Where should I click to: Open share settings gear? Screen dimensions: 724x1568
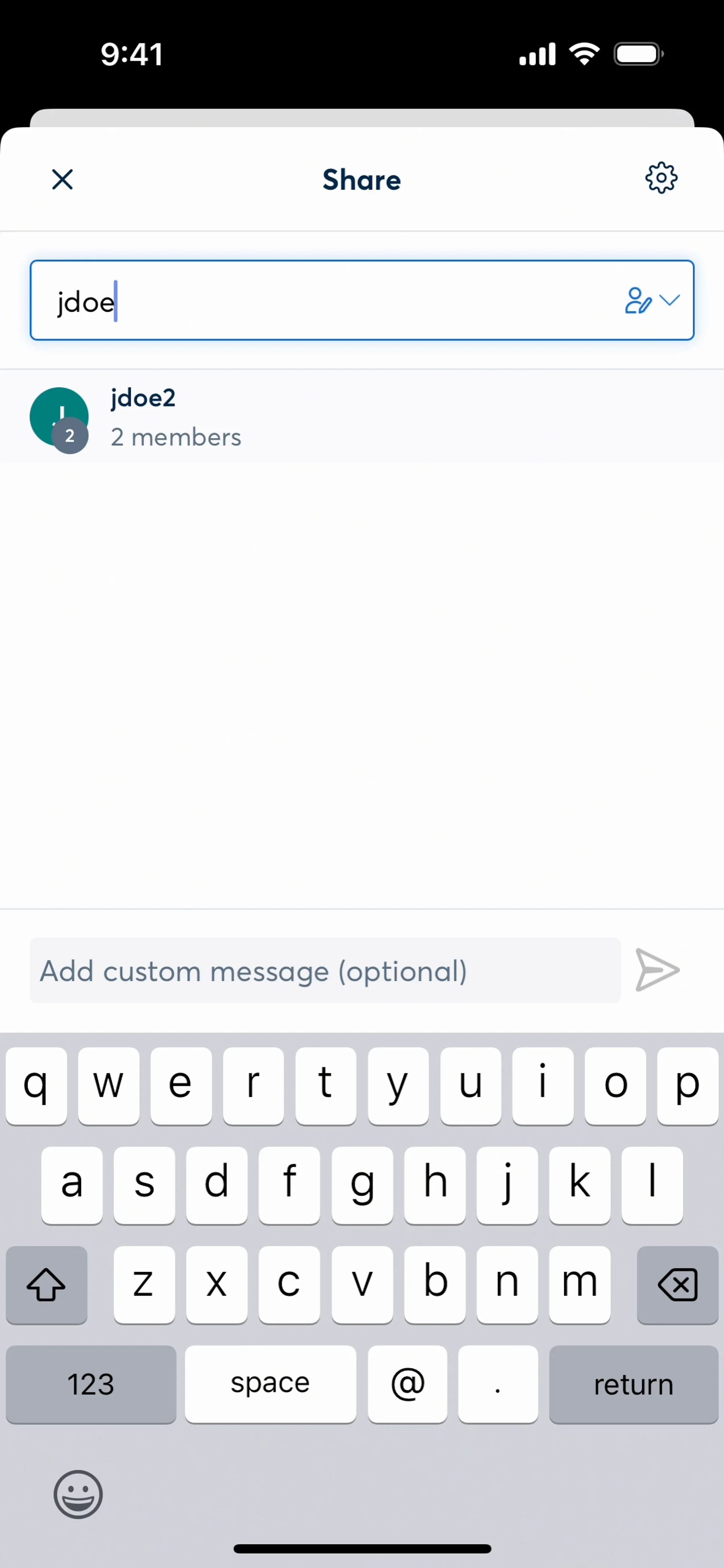(661, 178)
